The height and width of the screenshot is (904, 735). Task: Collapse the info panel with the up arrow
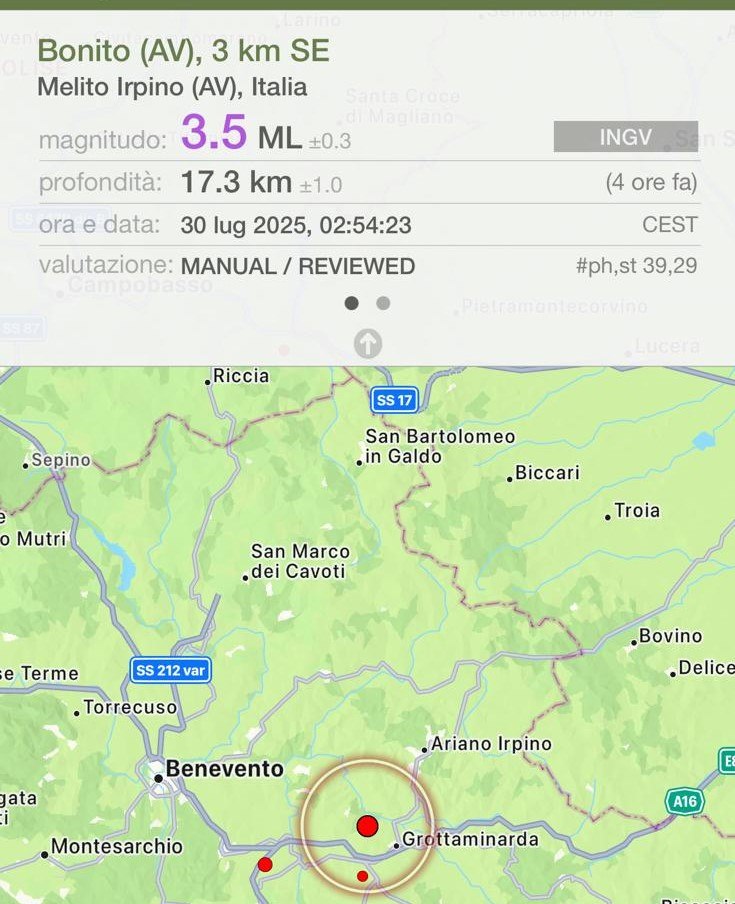click(368, 344)
